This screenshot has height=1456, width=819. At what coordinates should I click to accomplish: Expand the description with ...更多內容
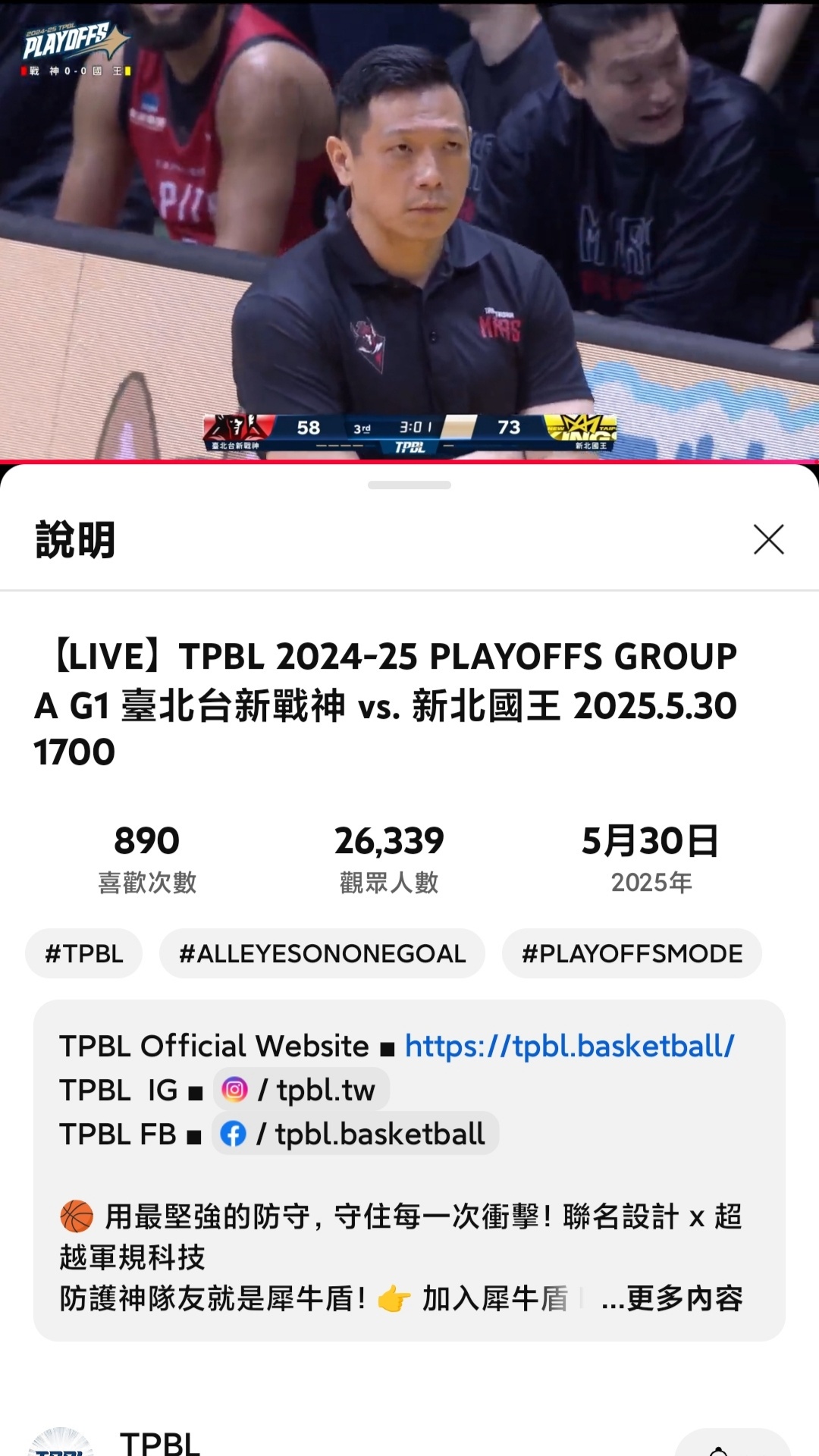(x=672, y=1298)
